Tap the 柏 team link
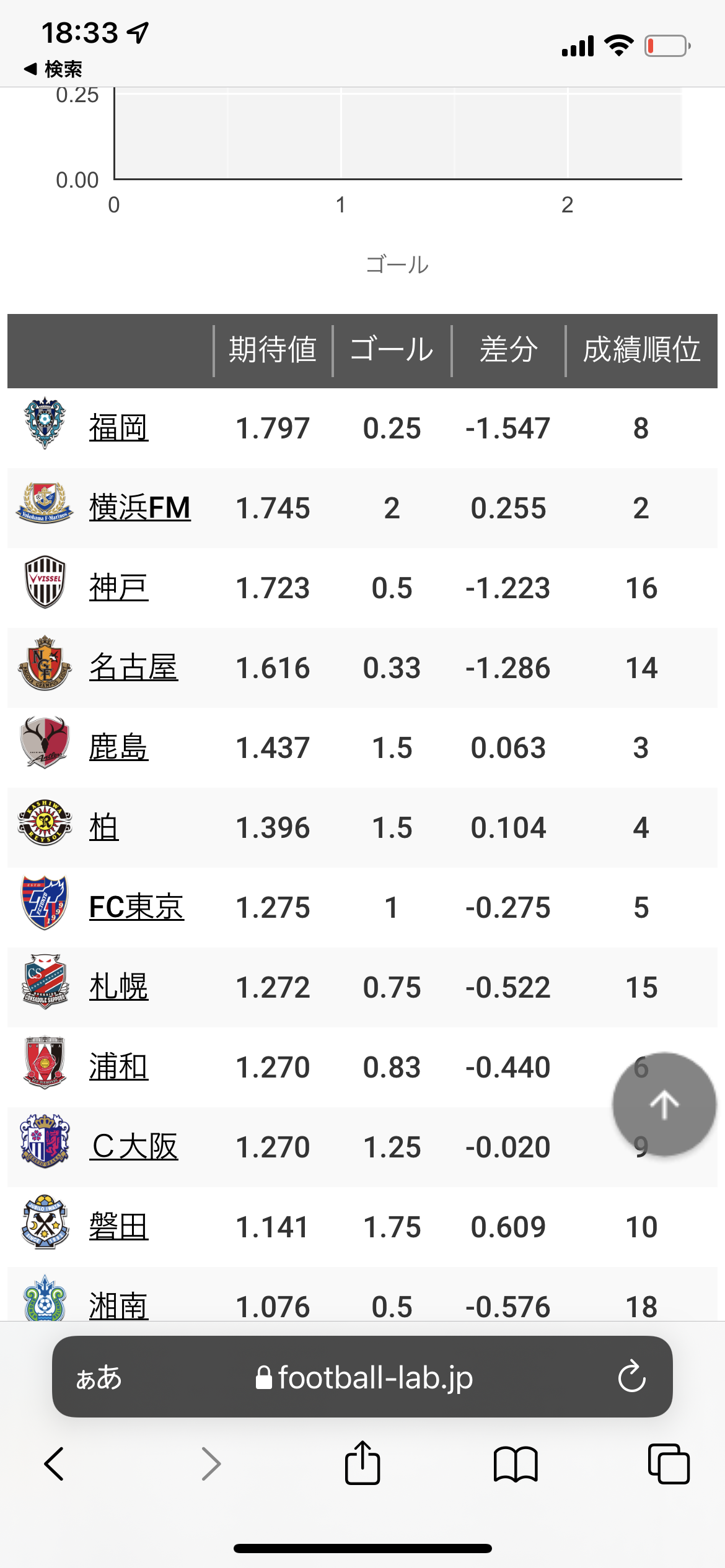The image size is (725, 1568). [103, 827]
